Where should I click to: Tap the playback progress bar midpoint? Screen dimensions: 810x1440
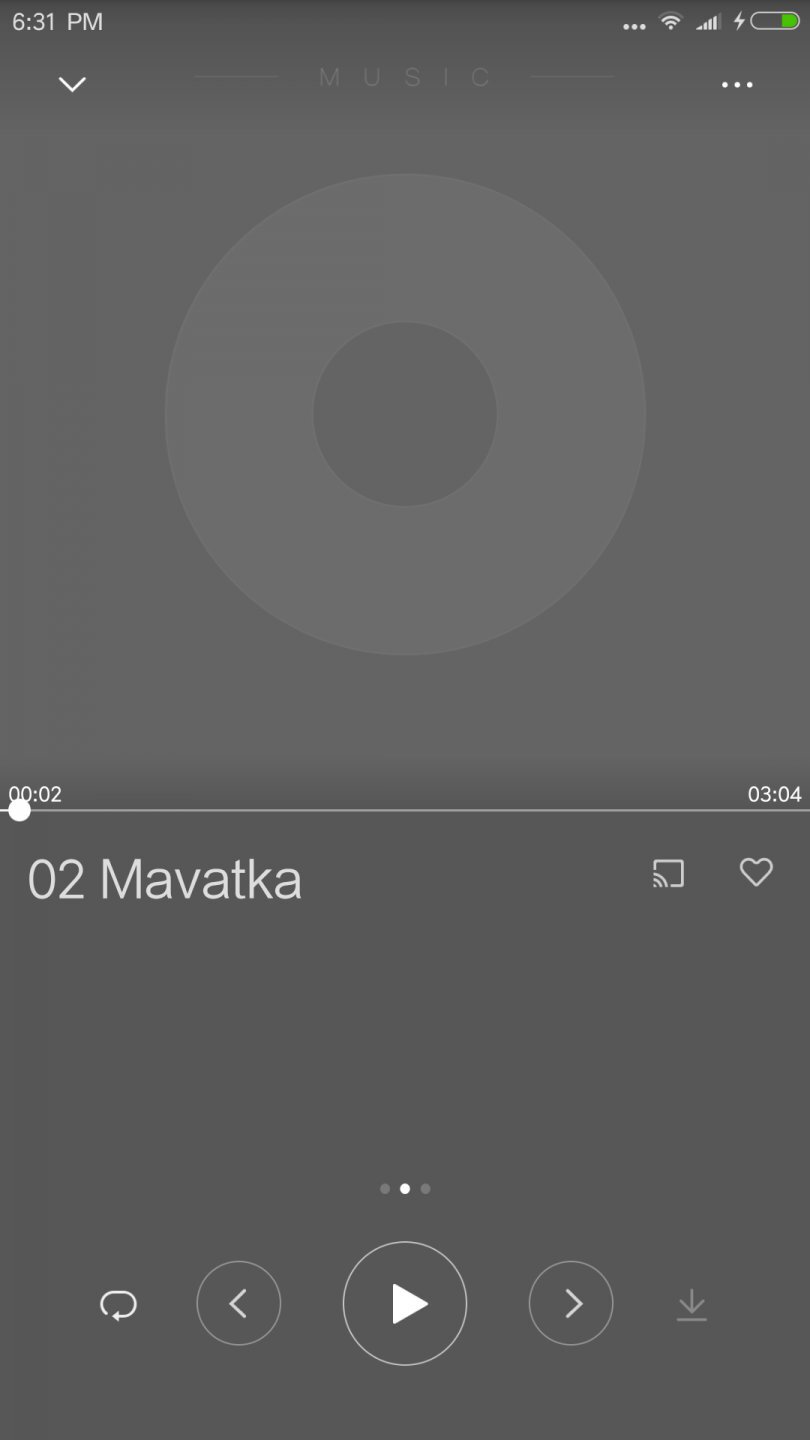405,810
